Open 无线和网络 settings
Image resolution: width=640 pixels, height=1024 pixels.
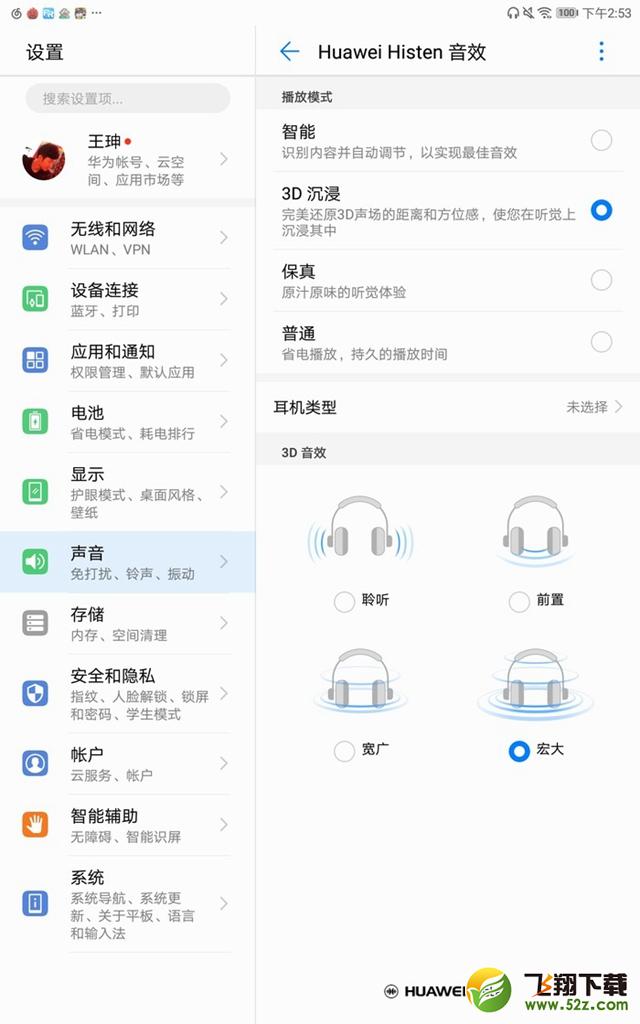(128, 238)
